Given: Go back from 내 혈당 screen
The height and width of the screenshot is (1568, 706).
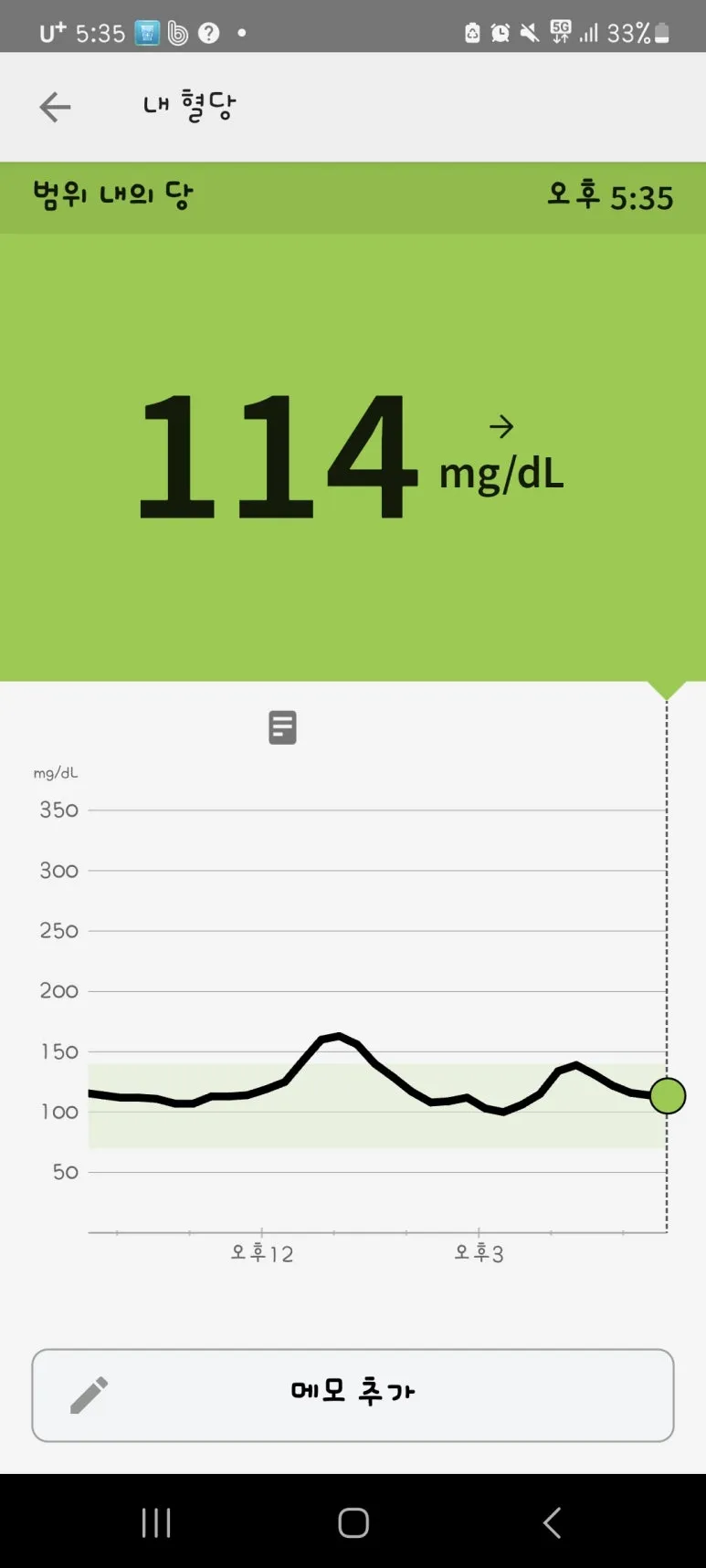Looking at the screenshot, I should [55, 107].
